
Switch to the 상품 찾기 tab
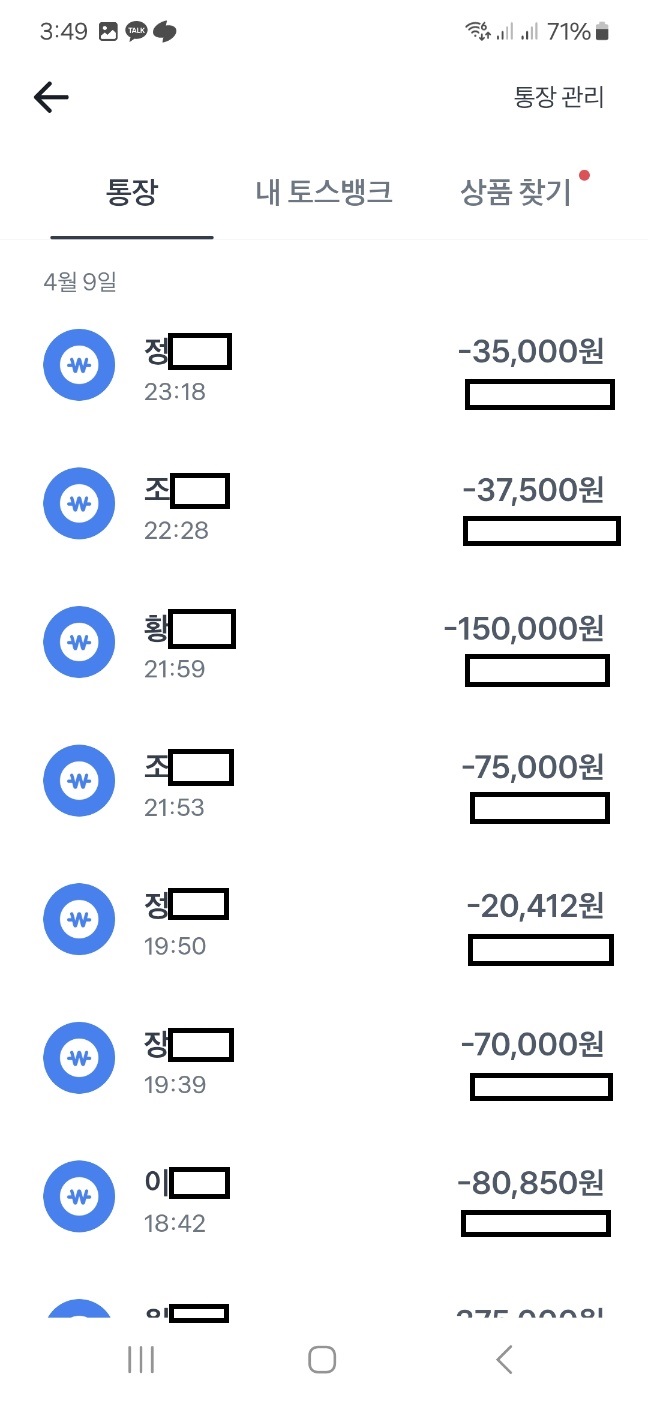pos(516,192)
